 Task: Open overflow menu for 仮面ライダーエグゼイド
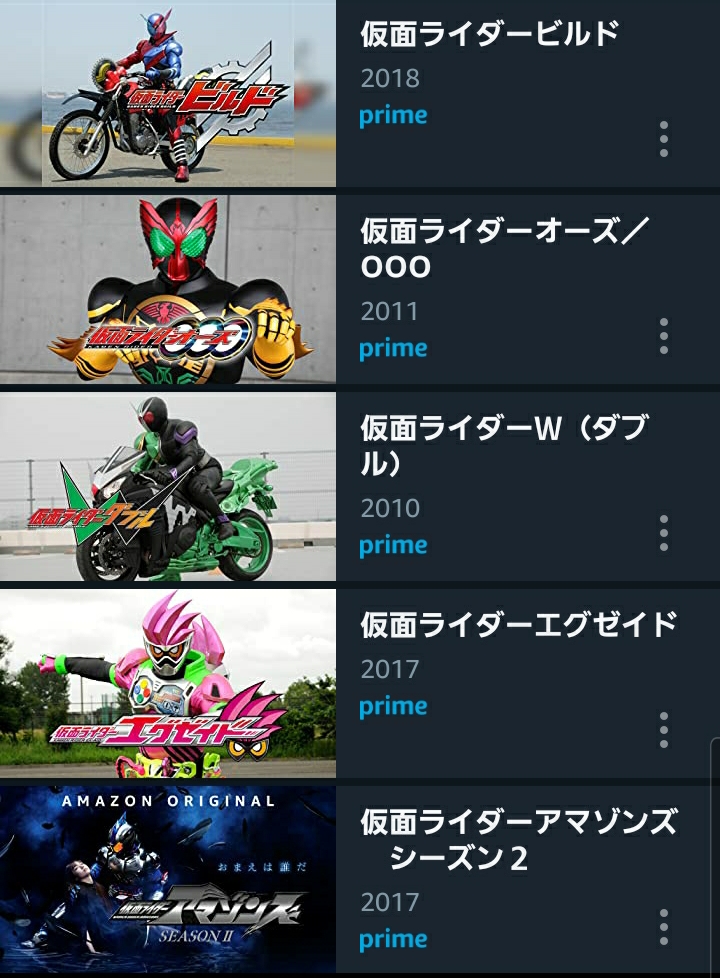663,730
